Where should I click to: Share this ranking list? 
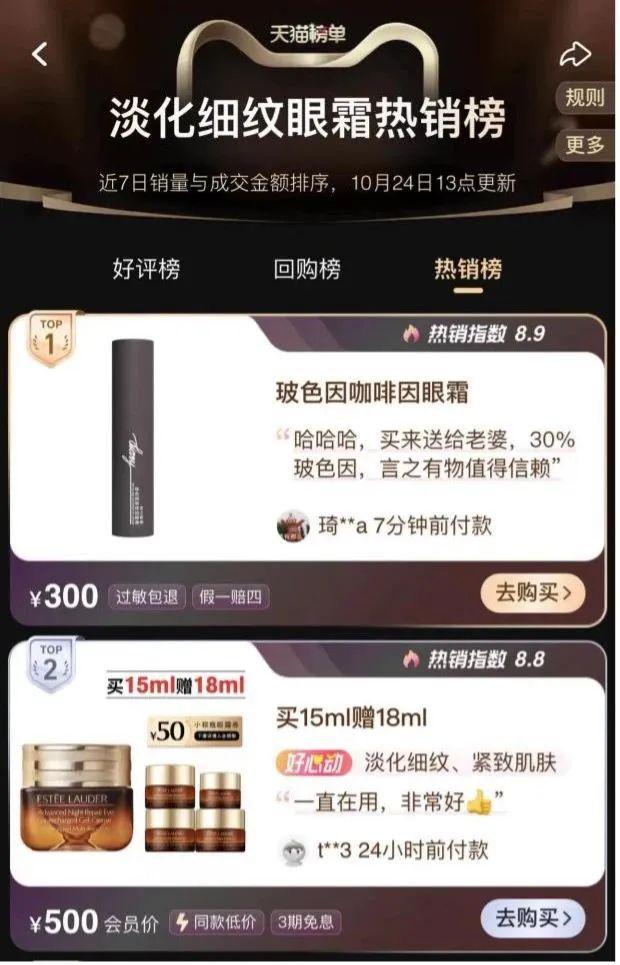[575, 53]
